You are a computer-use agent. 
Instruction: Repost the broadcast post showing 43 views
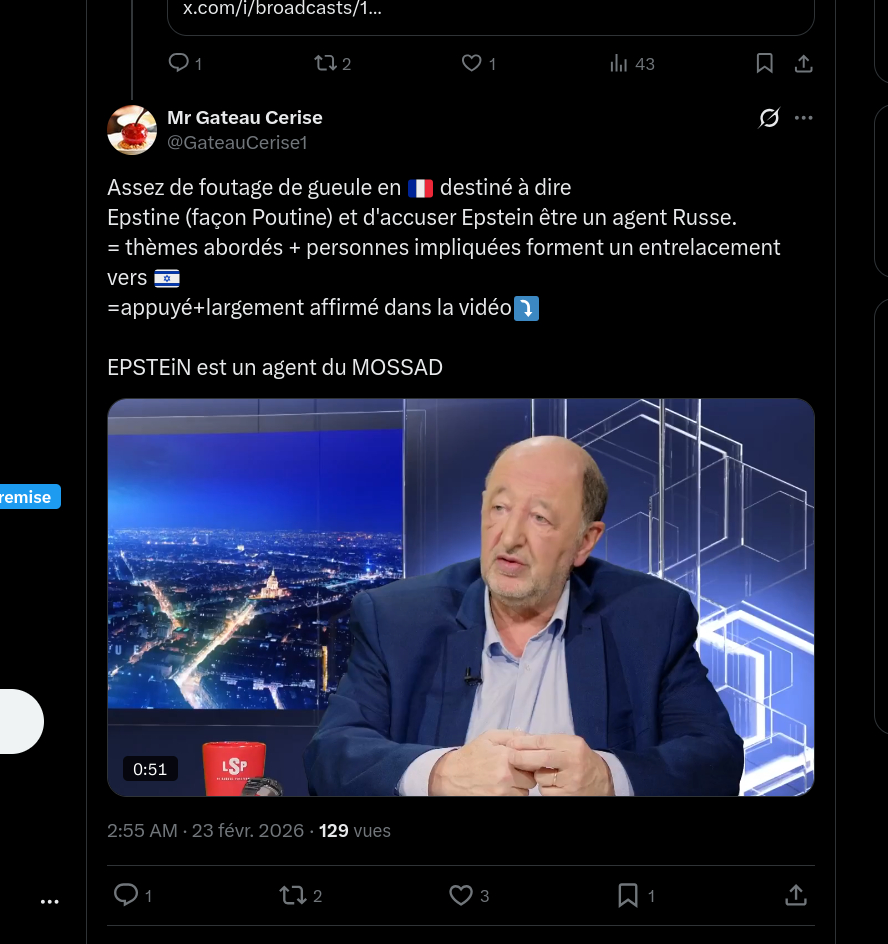click(x=326, y=63)
